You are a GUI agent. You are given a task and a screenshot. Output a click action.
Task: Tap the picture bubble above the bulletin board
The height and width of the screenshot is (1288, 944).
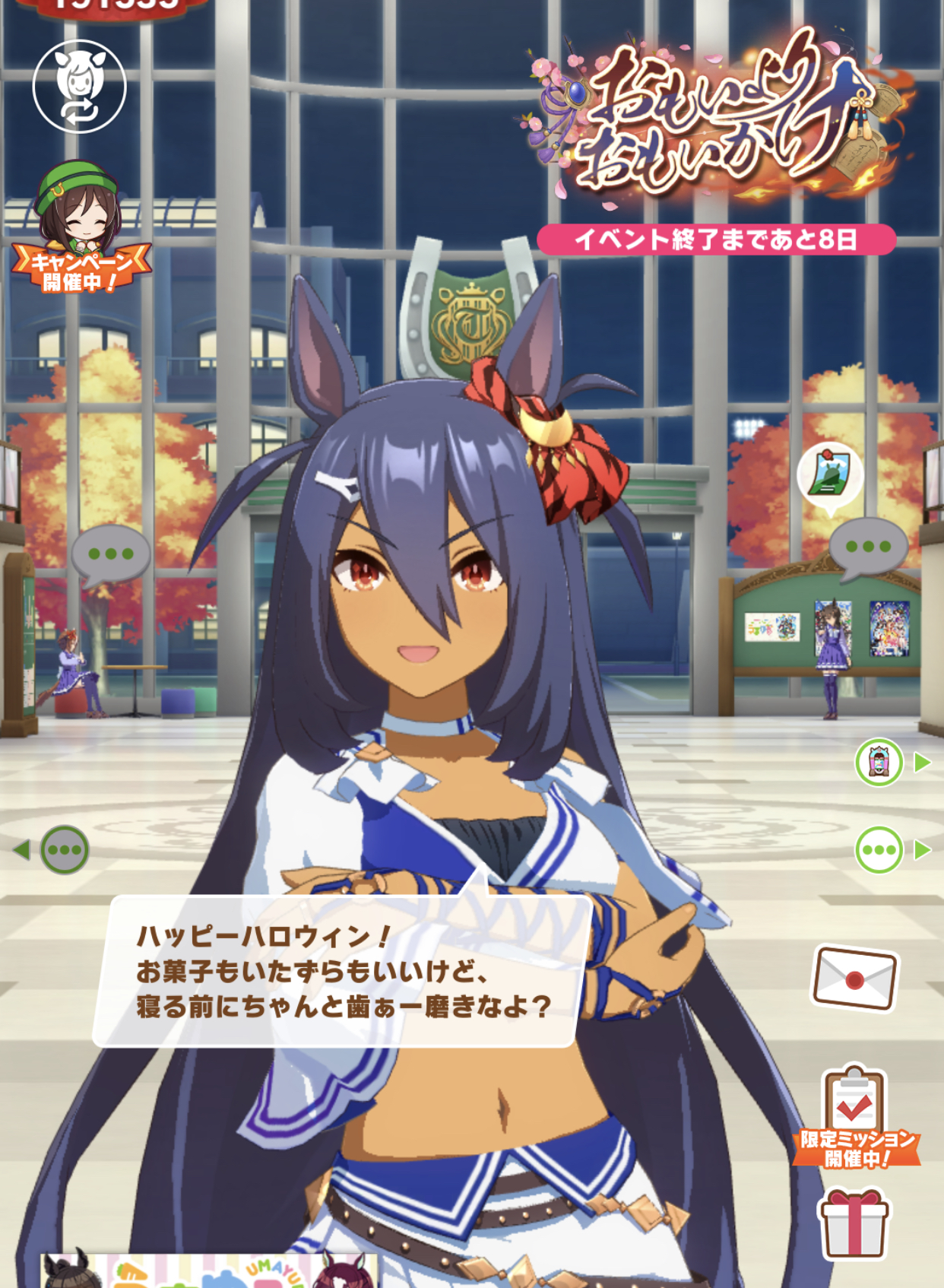(x=830, y=474)
